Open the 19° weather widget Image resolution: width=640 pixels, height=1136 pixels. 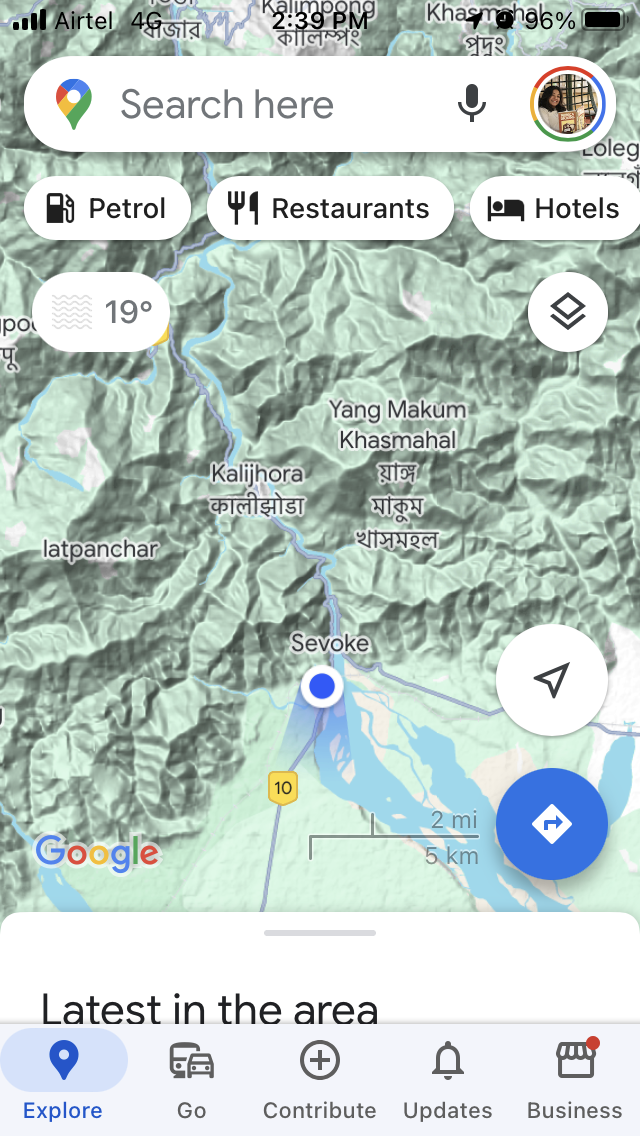(x=102, y=312)
